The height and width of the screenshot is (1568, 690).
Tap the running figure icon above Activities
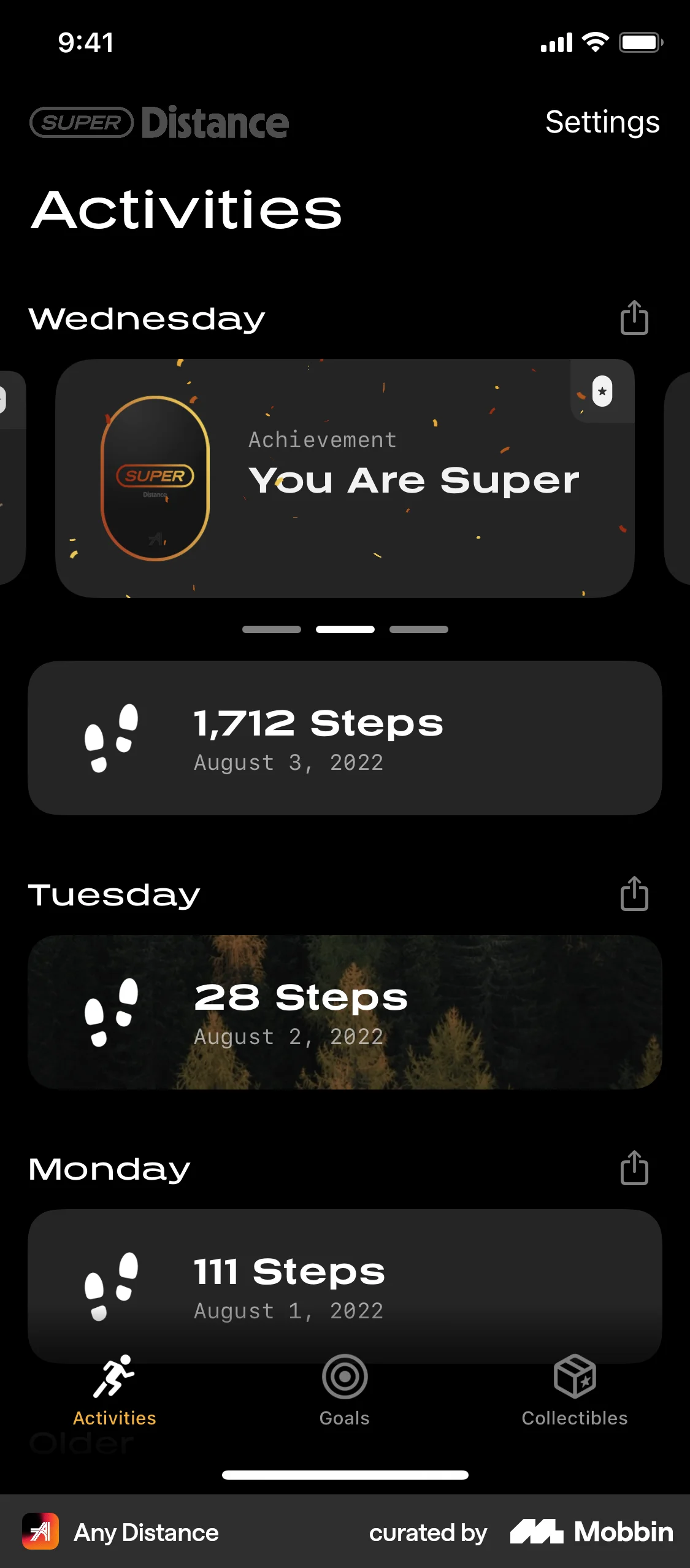pos(115,1376)
